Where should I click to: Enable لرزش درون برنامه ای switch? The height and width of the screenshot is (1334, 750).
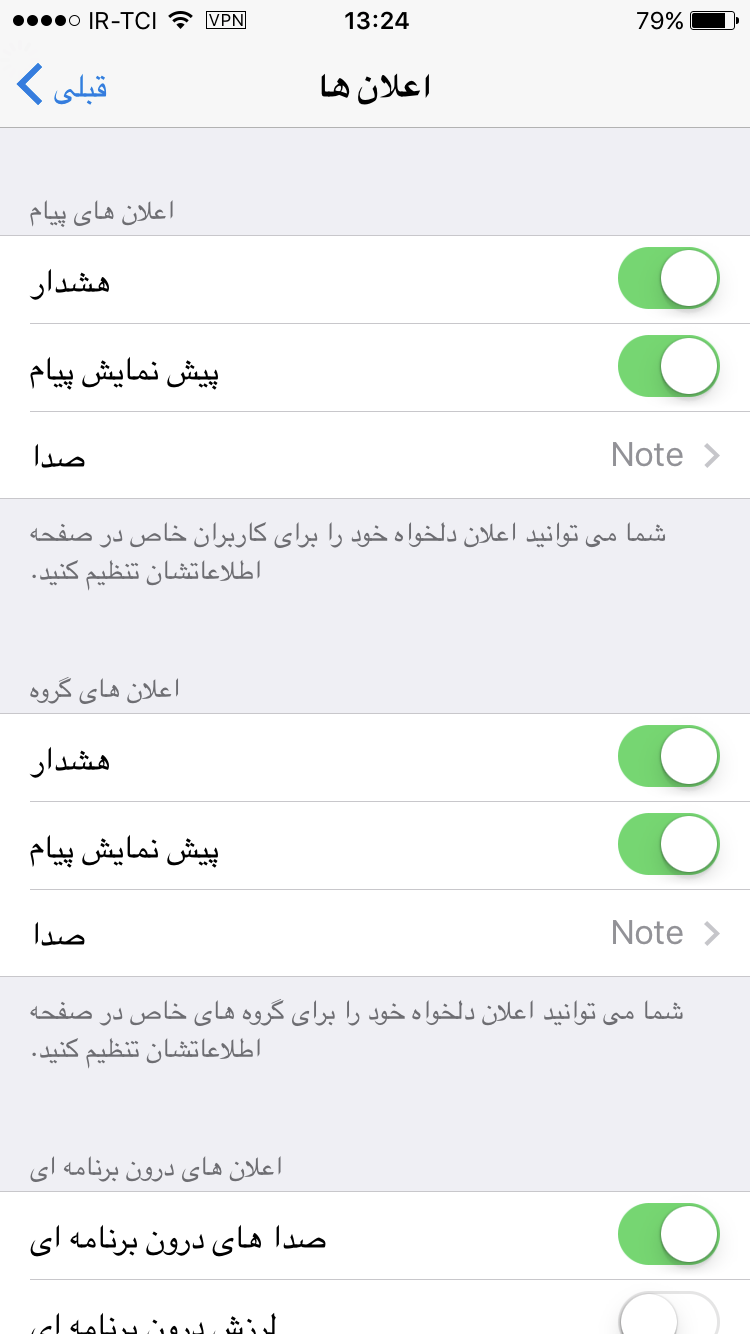tap(668, 1316)
